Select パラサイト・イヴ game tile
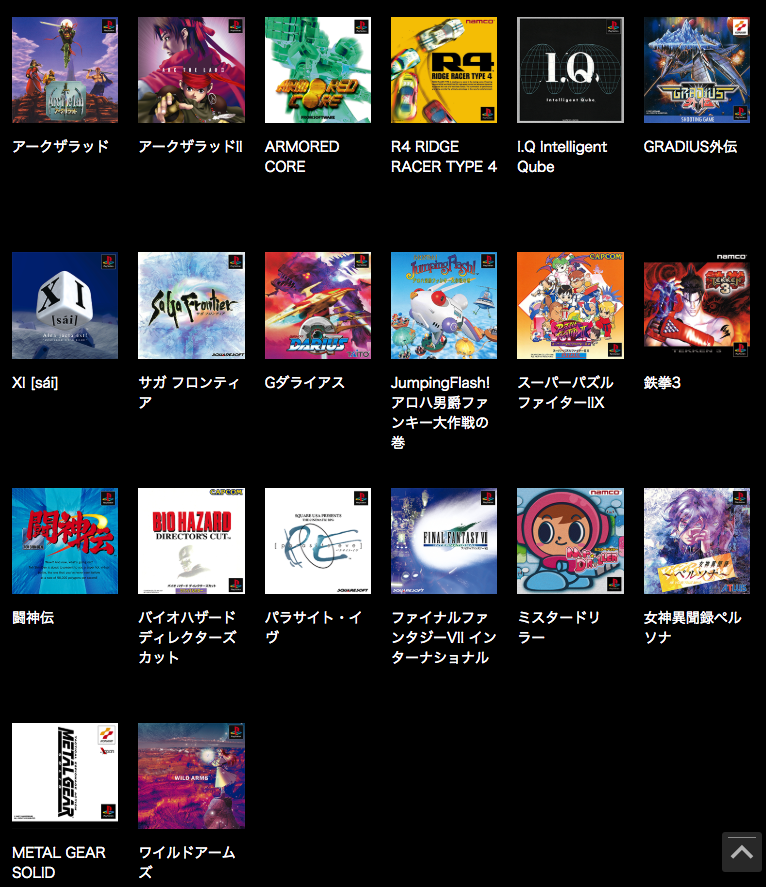The image size is (766, 887). pos(317,541)
